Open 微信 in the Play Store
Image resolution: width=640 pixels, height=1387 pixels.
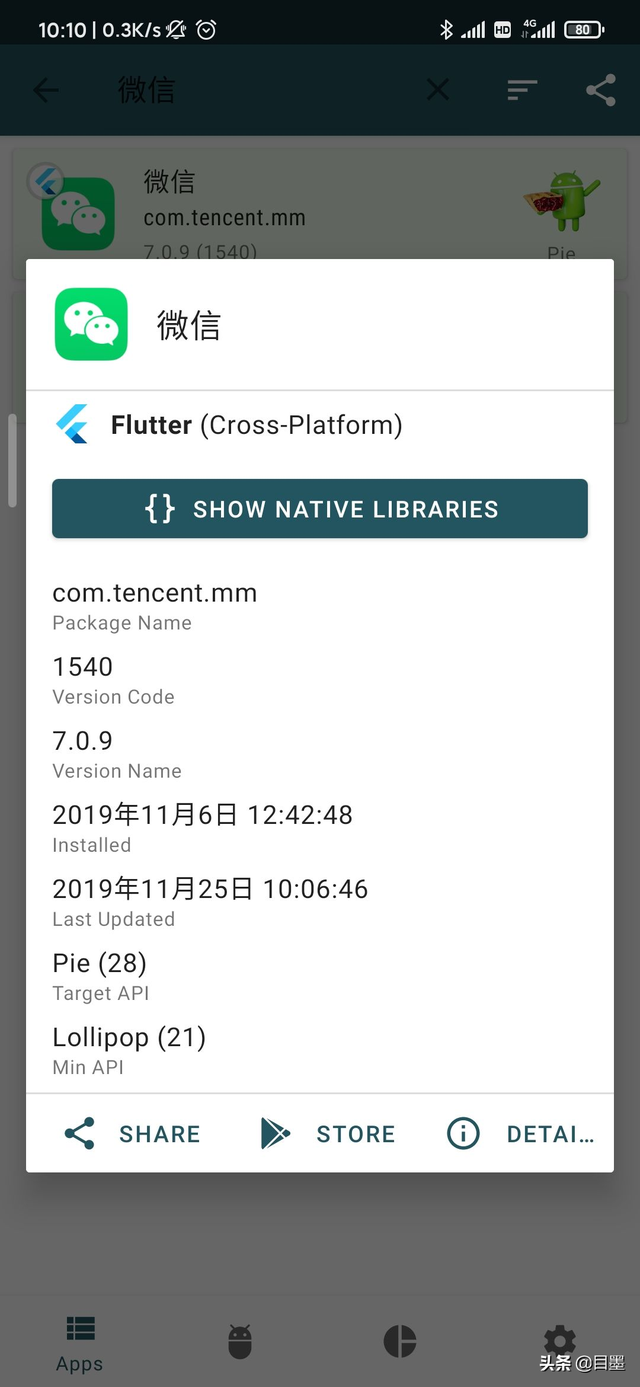pos(328,1133)
